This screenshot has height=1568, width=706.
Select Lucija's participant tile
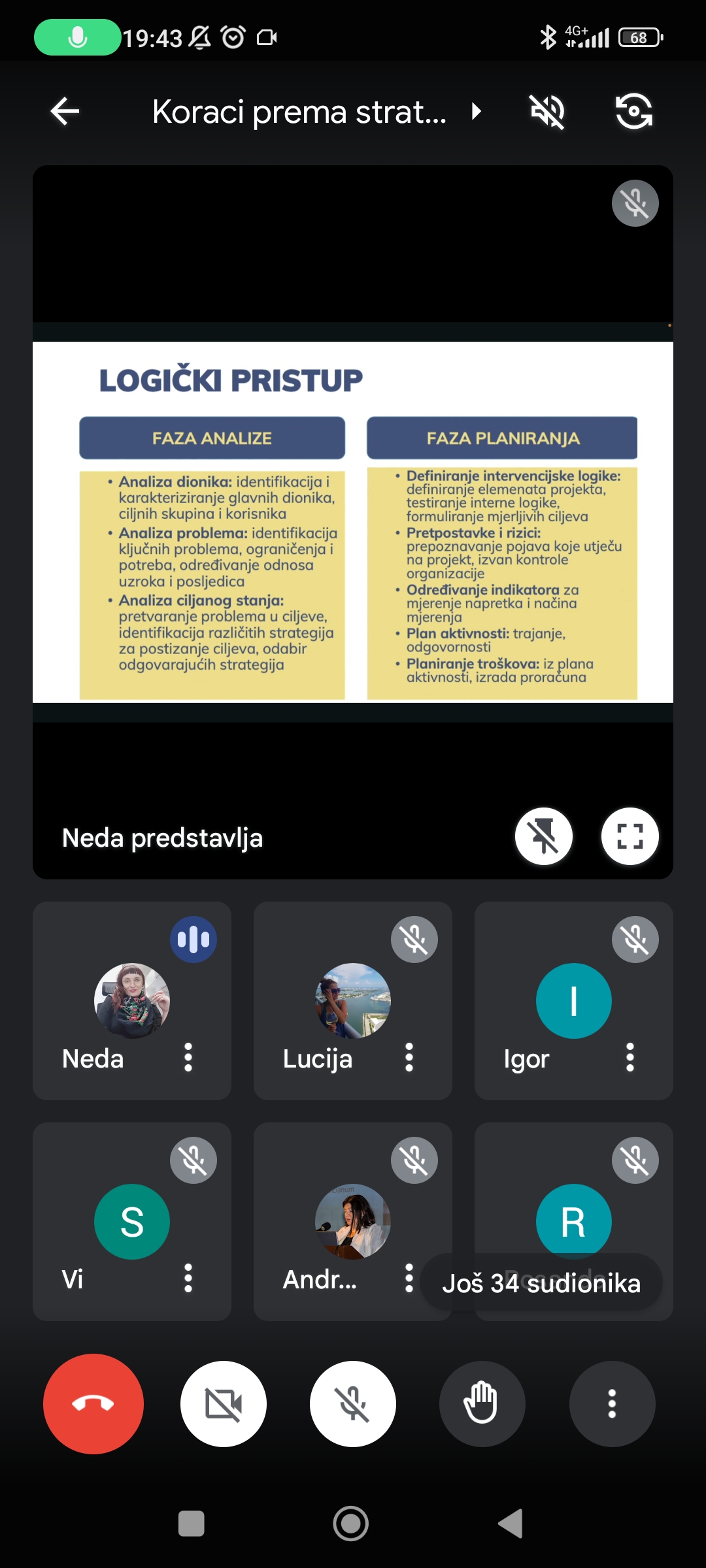(353, 1000)
